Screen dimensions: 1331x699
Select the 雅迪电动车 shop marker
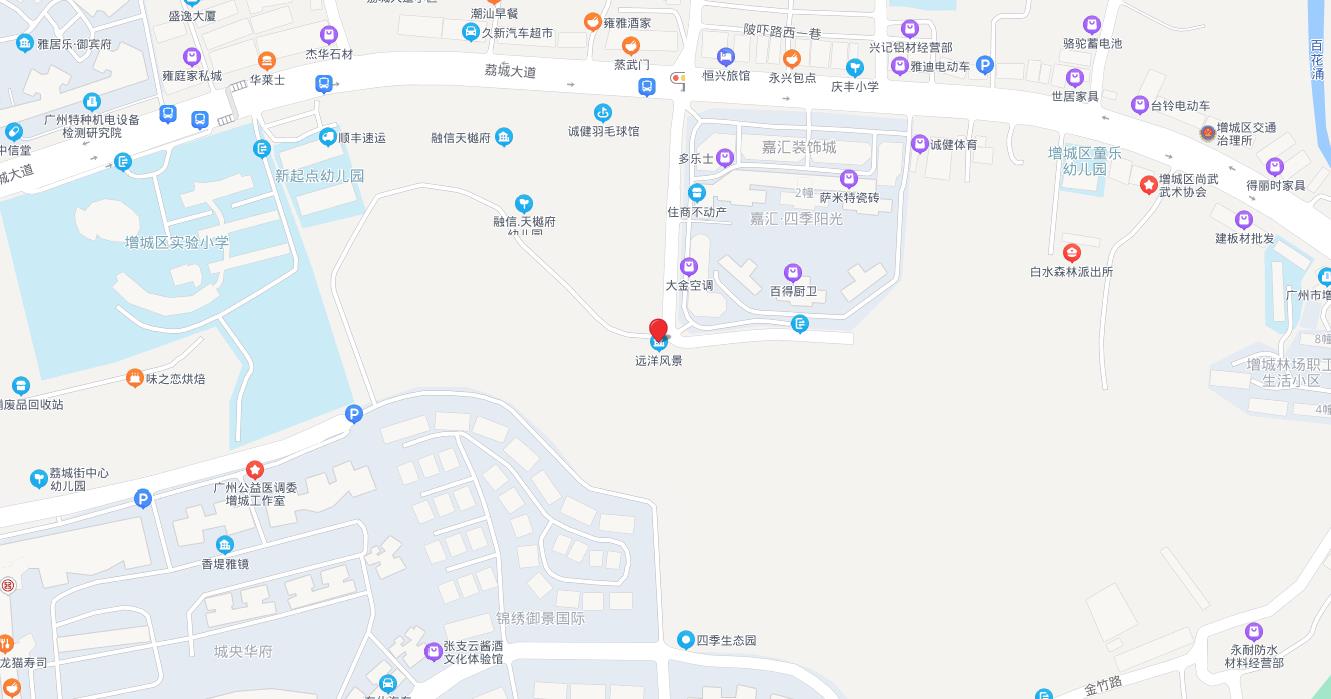tap(899, 66)
